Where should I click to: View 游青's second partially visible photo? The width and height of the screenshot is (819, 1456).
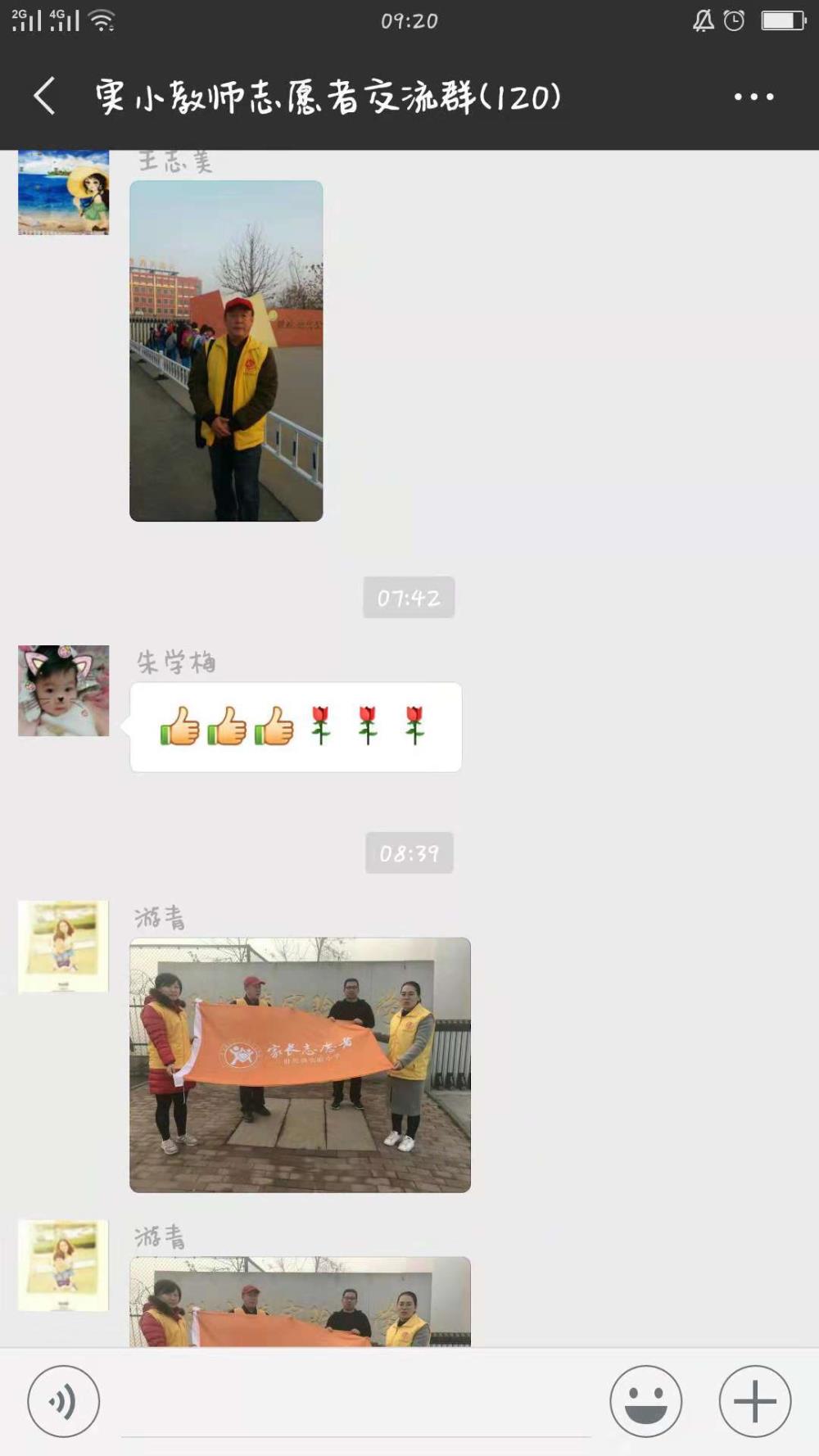[300, 1301]
